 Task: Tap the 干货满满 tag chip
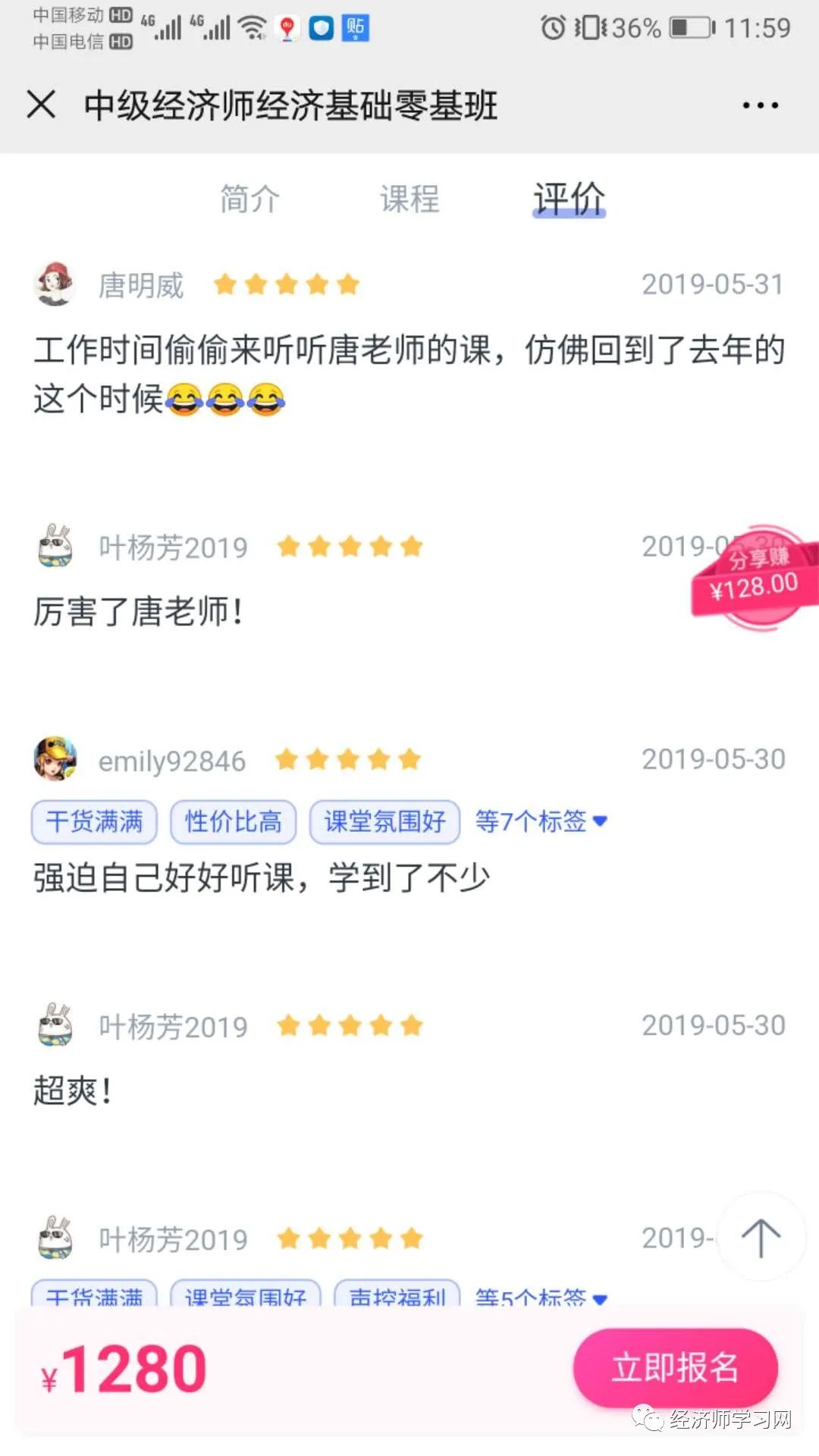click(93, 822)
